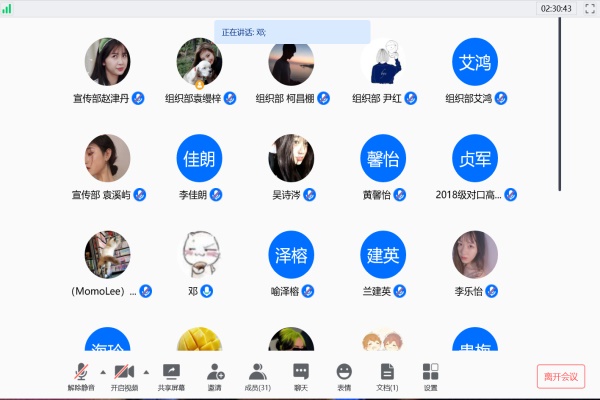The height and width of the screenshot is (400, 600).
Task: Open 邀请 to invite participants
Action: (x=214, y=375)
